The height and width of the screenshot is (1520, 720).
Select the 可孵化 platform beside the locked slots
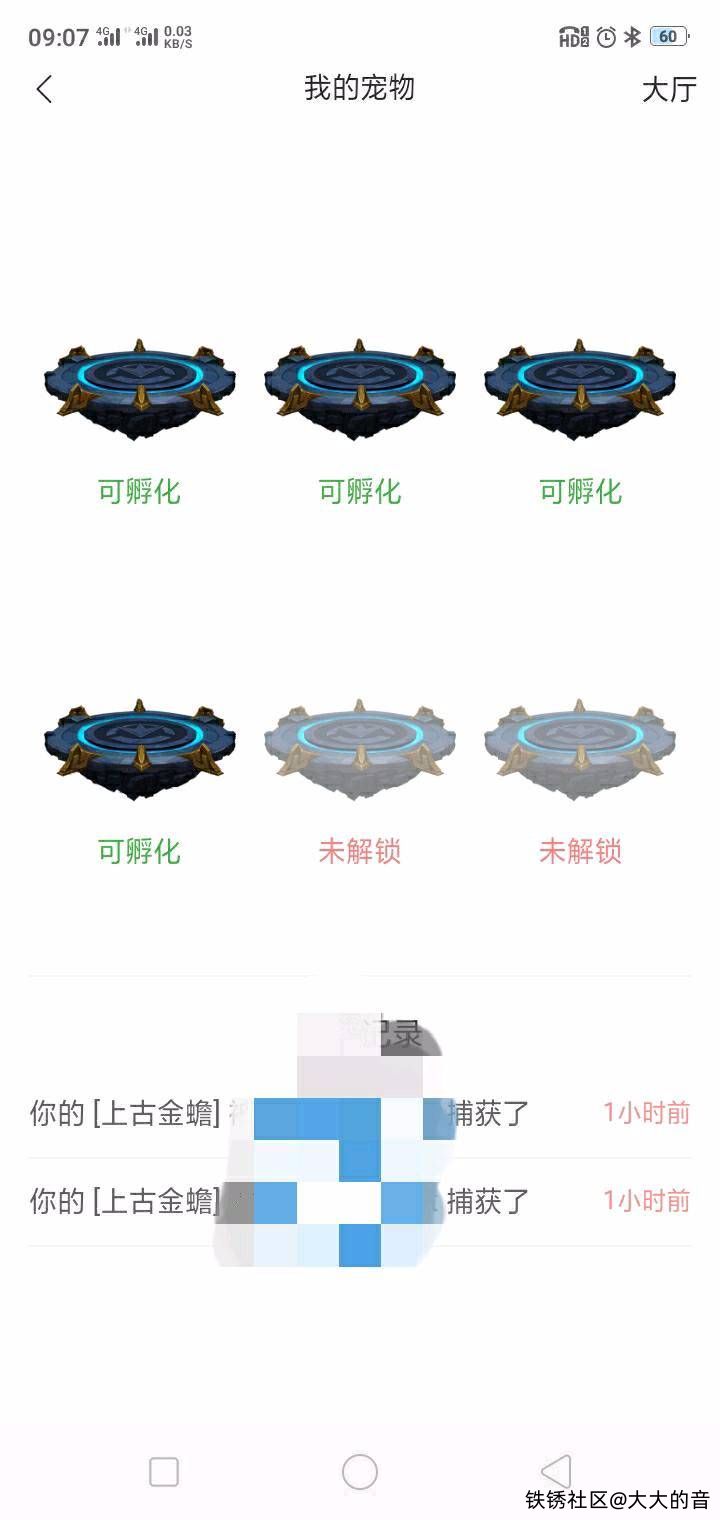click(140, 750)
